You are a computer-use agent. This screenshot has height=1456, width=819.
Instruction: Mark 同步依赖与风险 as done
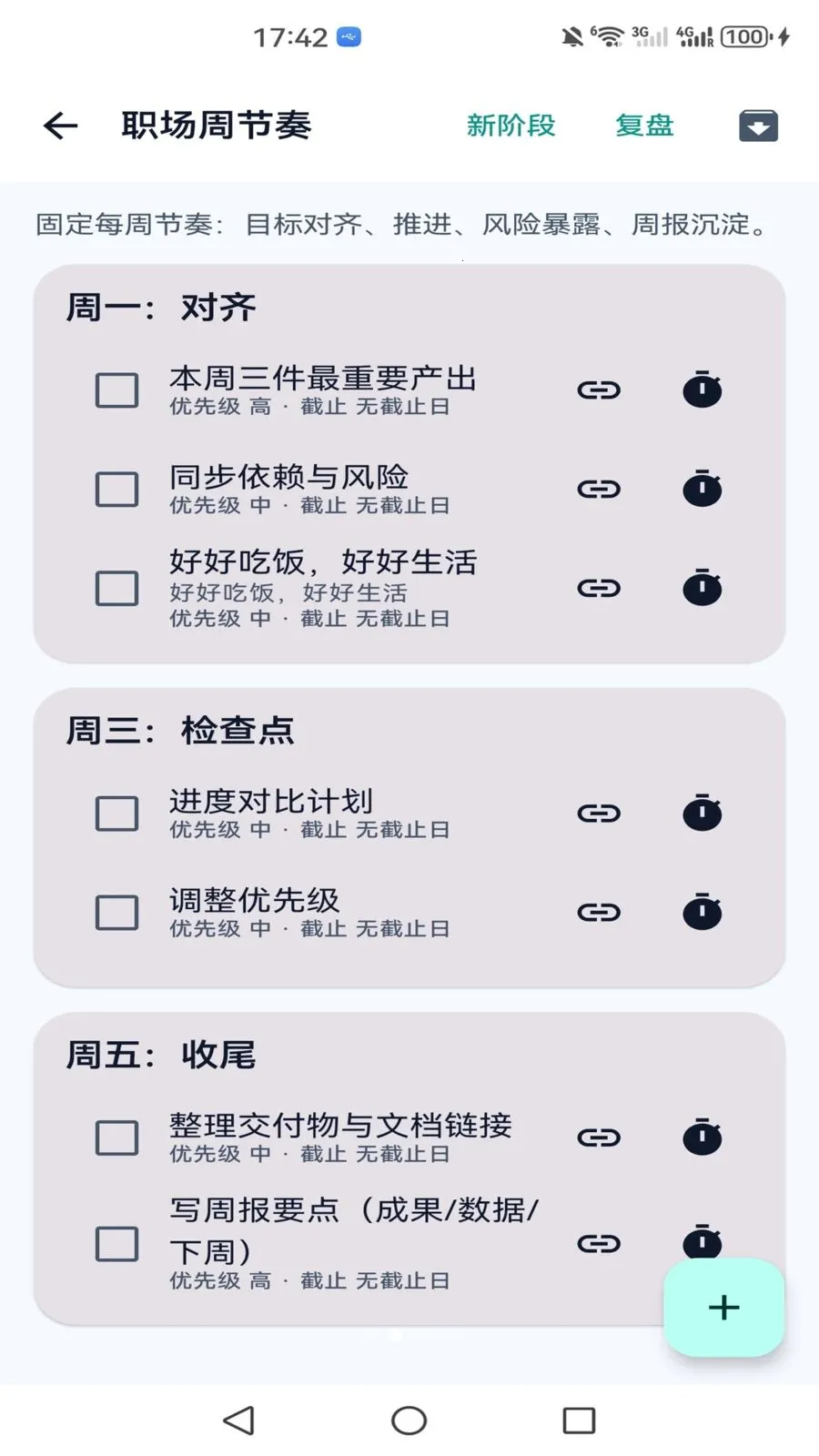[x=117, y=490]
